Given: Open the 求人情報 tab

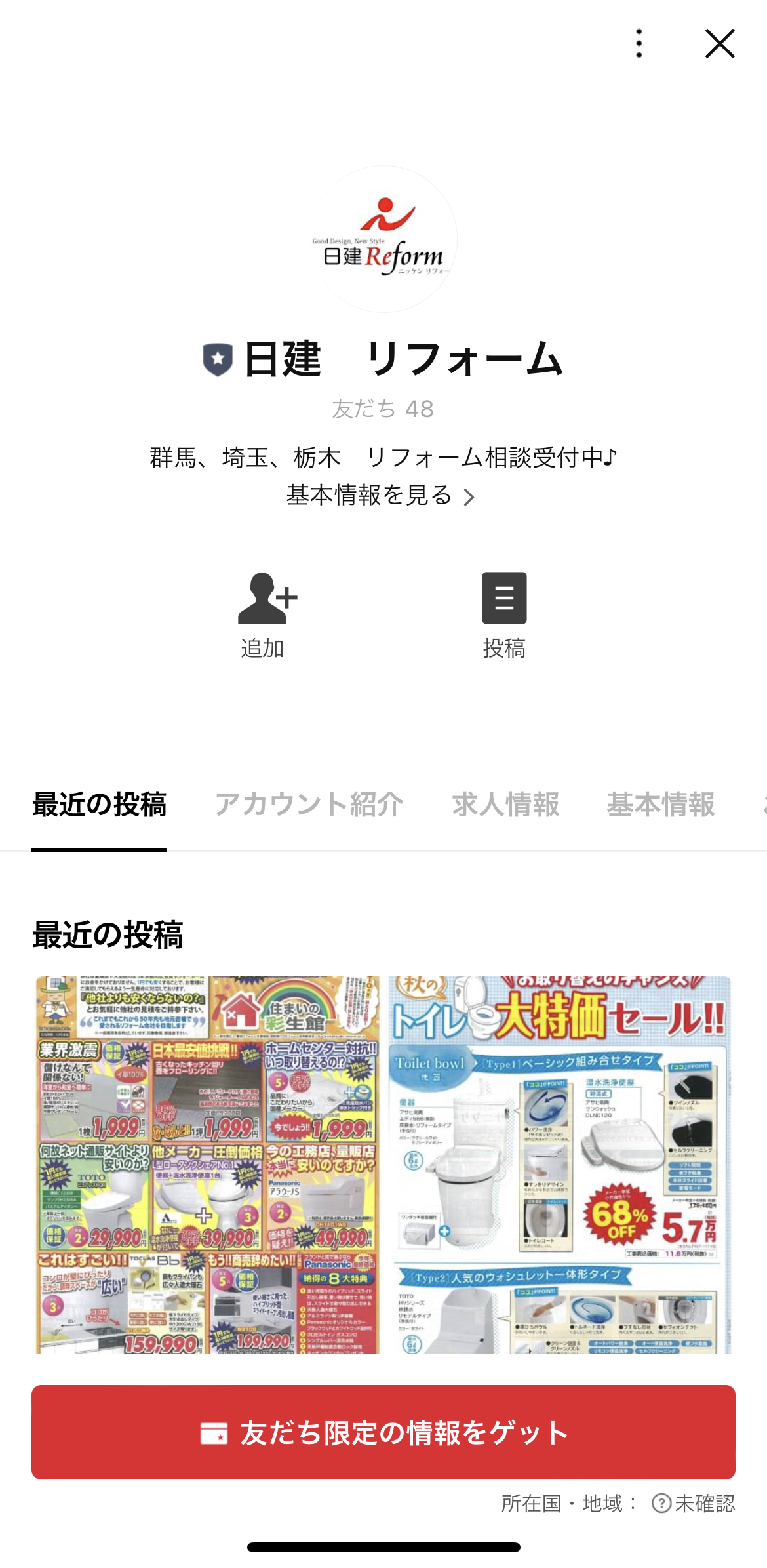Looking at the screenshot, I should coord(505,805).
